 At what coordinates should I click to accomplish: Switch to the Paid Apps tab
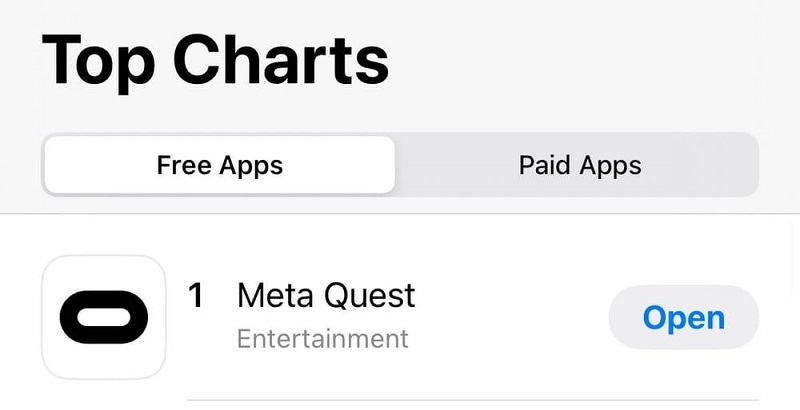pyautogui.click(x=579, y=165)
